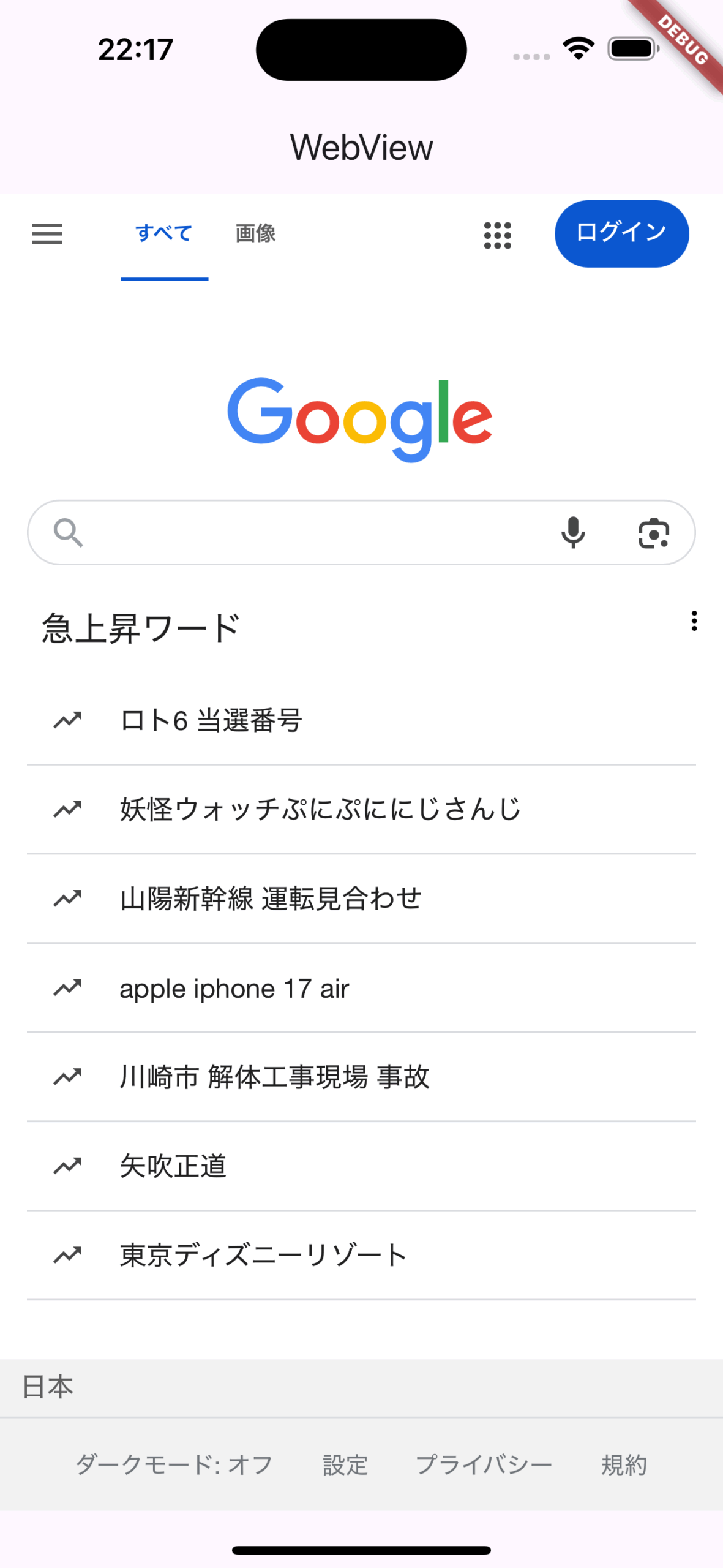Open the hamburger menu

pos(47,233)
